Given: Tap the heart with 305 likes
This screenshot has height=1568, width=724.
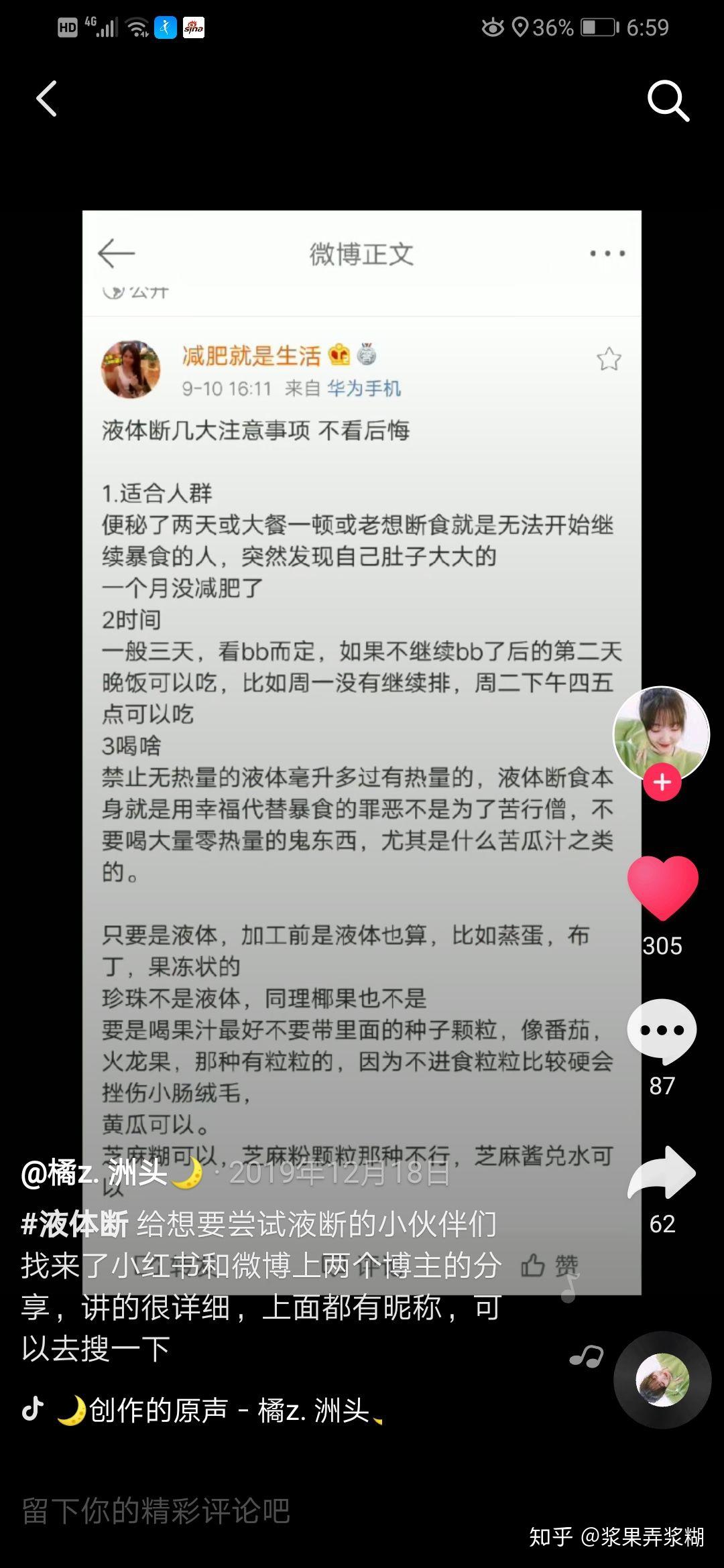Looking at the screenshot, I should [x=662, y=887].
